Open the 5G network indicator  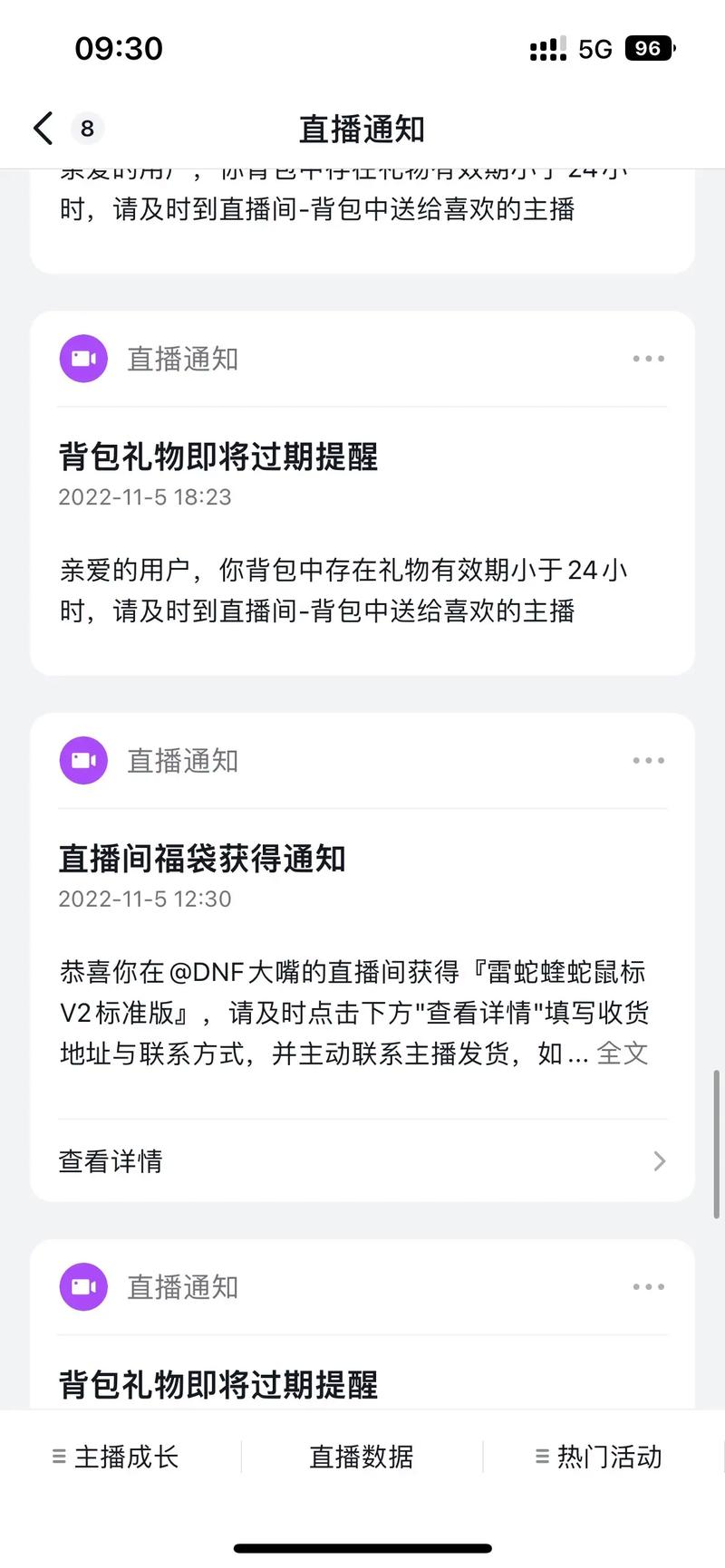tap(595, 48)
